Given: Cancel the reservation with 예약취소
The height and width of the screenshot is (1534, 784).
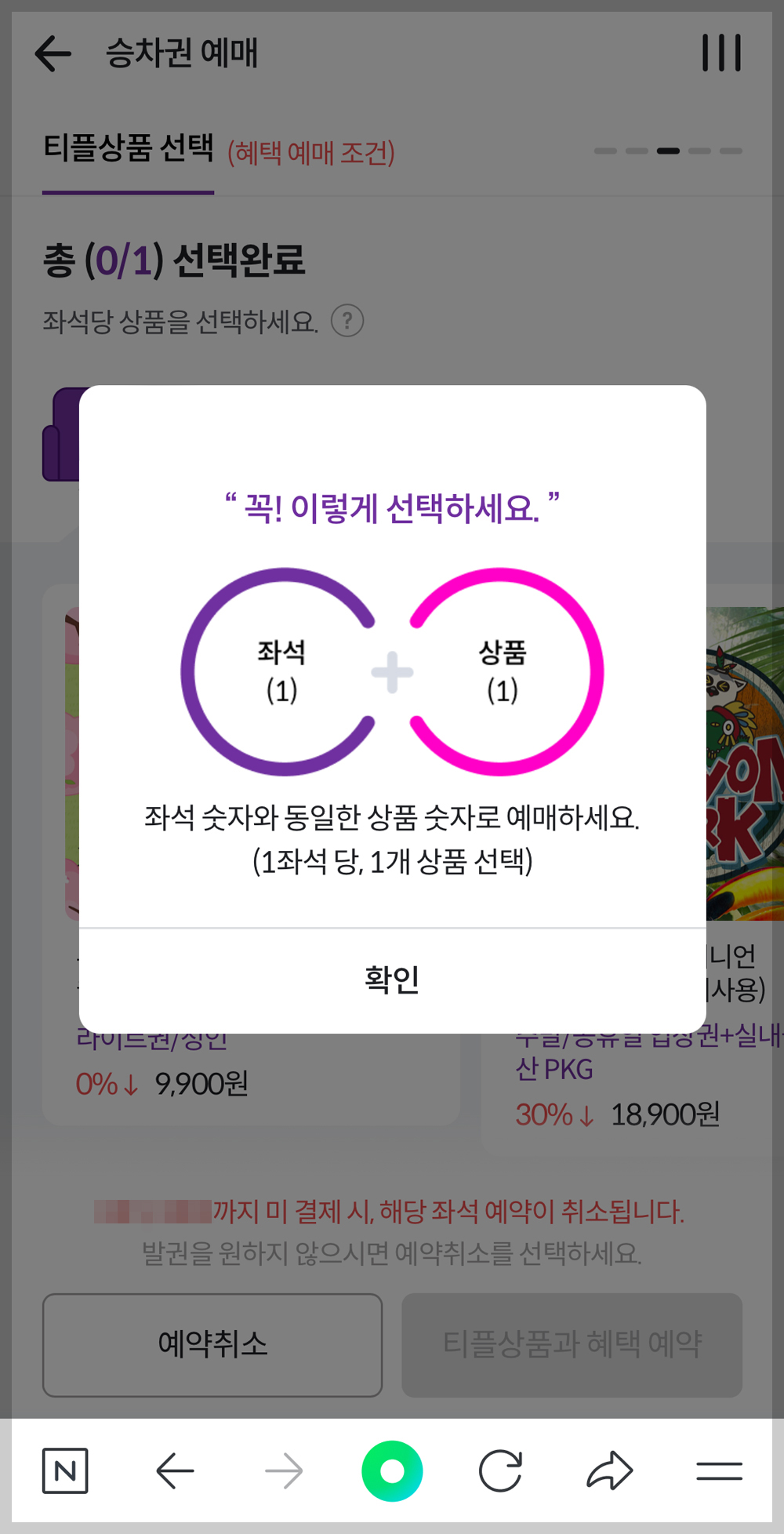Looking at the screenshot, I should [x=212, y=1343].
